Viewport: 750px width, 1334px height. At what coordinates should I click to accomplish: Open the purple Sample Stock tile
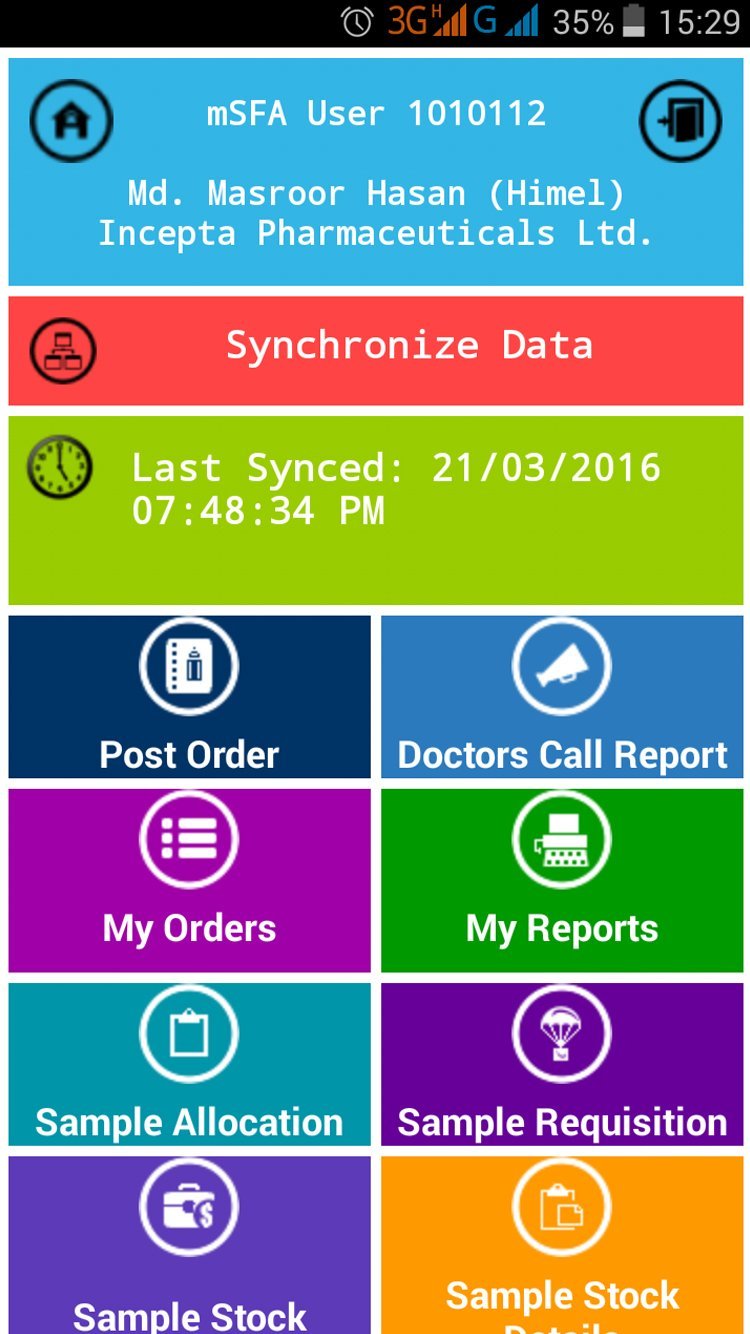point(190,1245)
